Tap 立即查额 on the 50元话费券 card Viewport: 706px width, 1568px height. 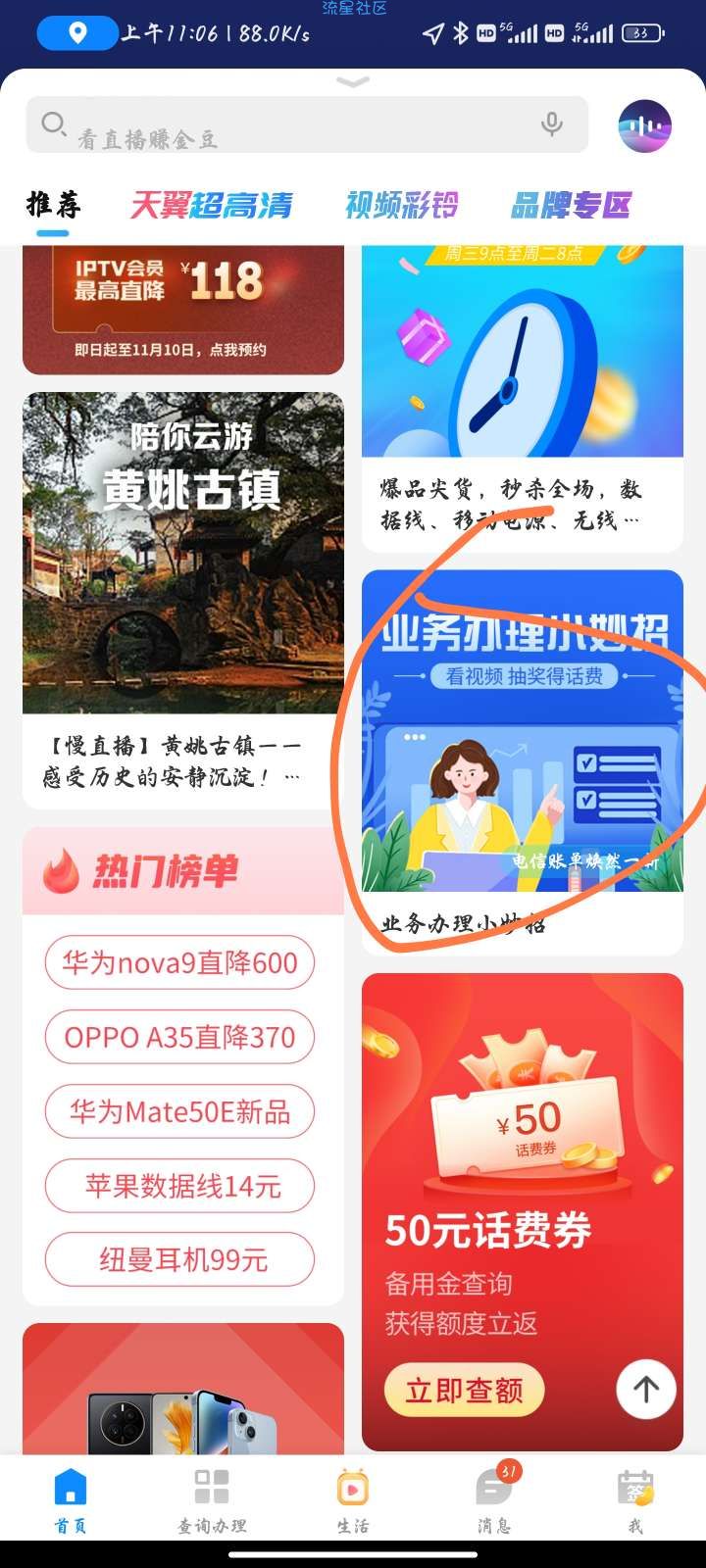point(464,1390)
